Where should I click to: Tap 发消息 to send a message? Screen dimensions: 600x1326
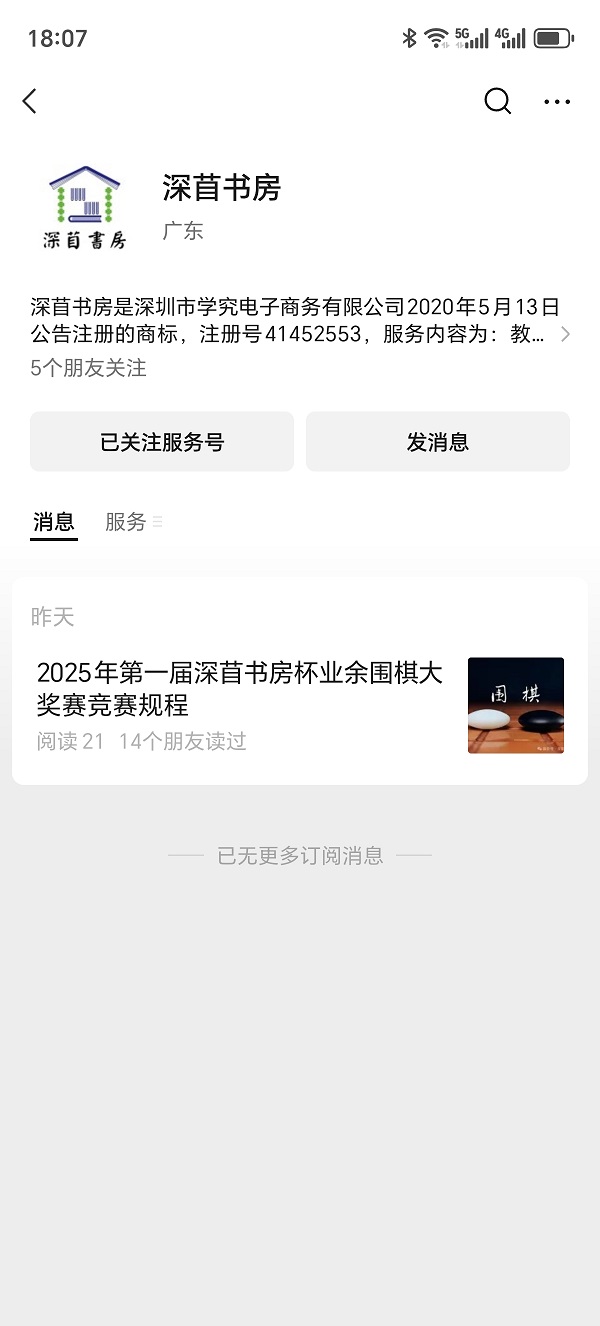point(438,442)
